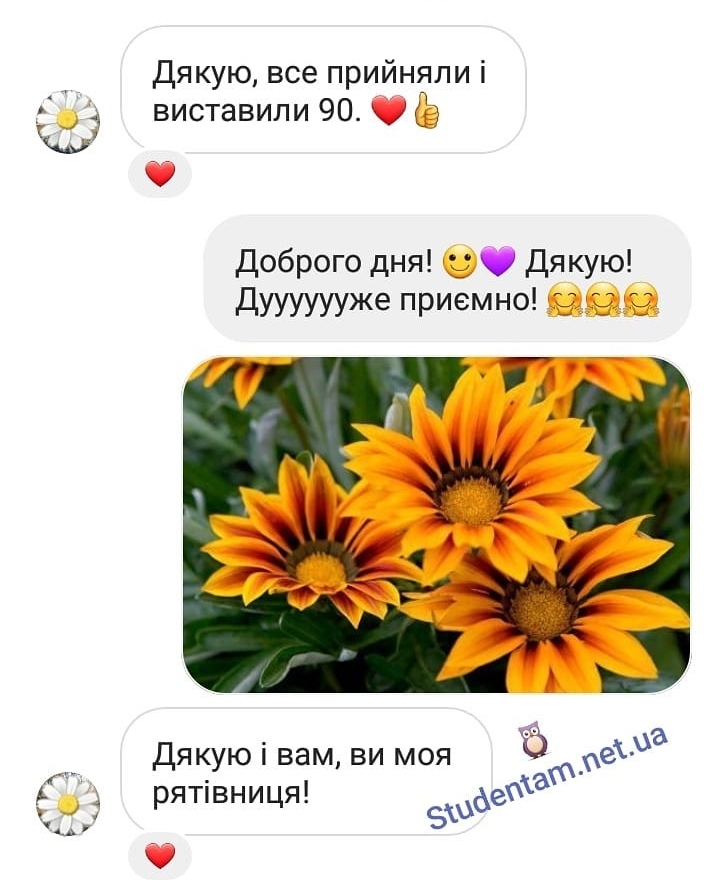The width and height of the screenshot is (720, 890).
Task: Open the orange flowers photo message
Action: click(x=436, y=525)
